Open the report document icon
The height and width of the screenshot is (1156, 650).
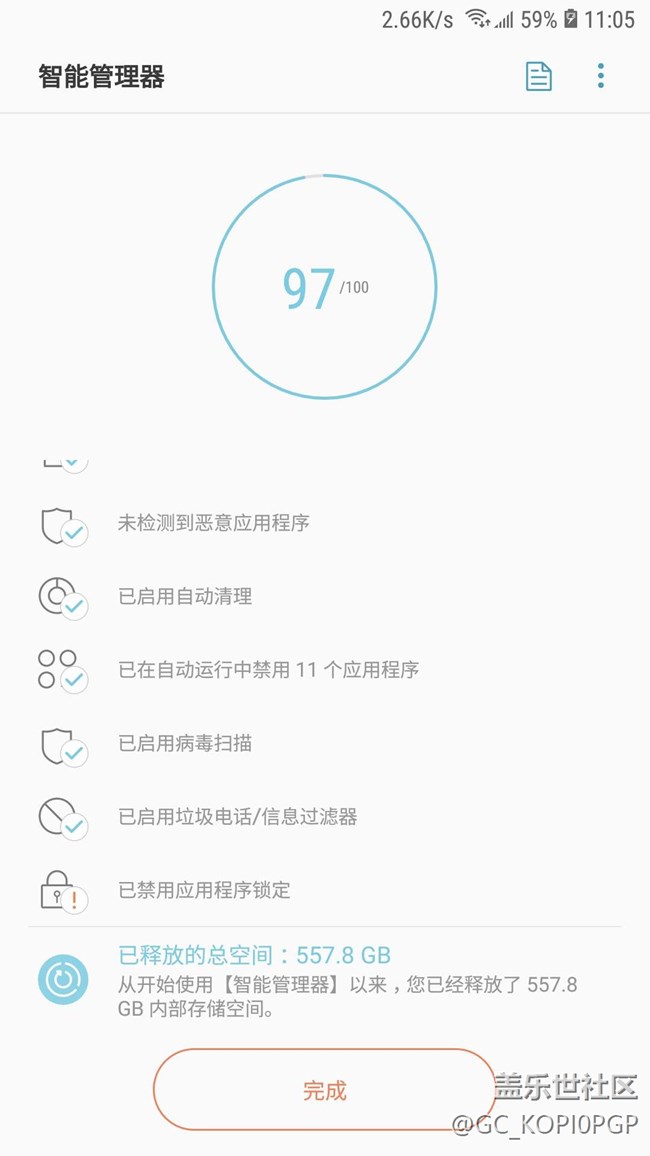point(539,76)
